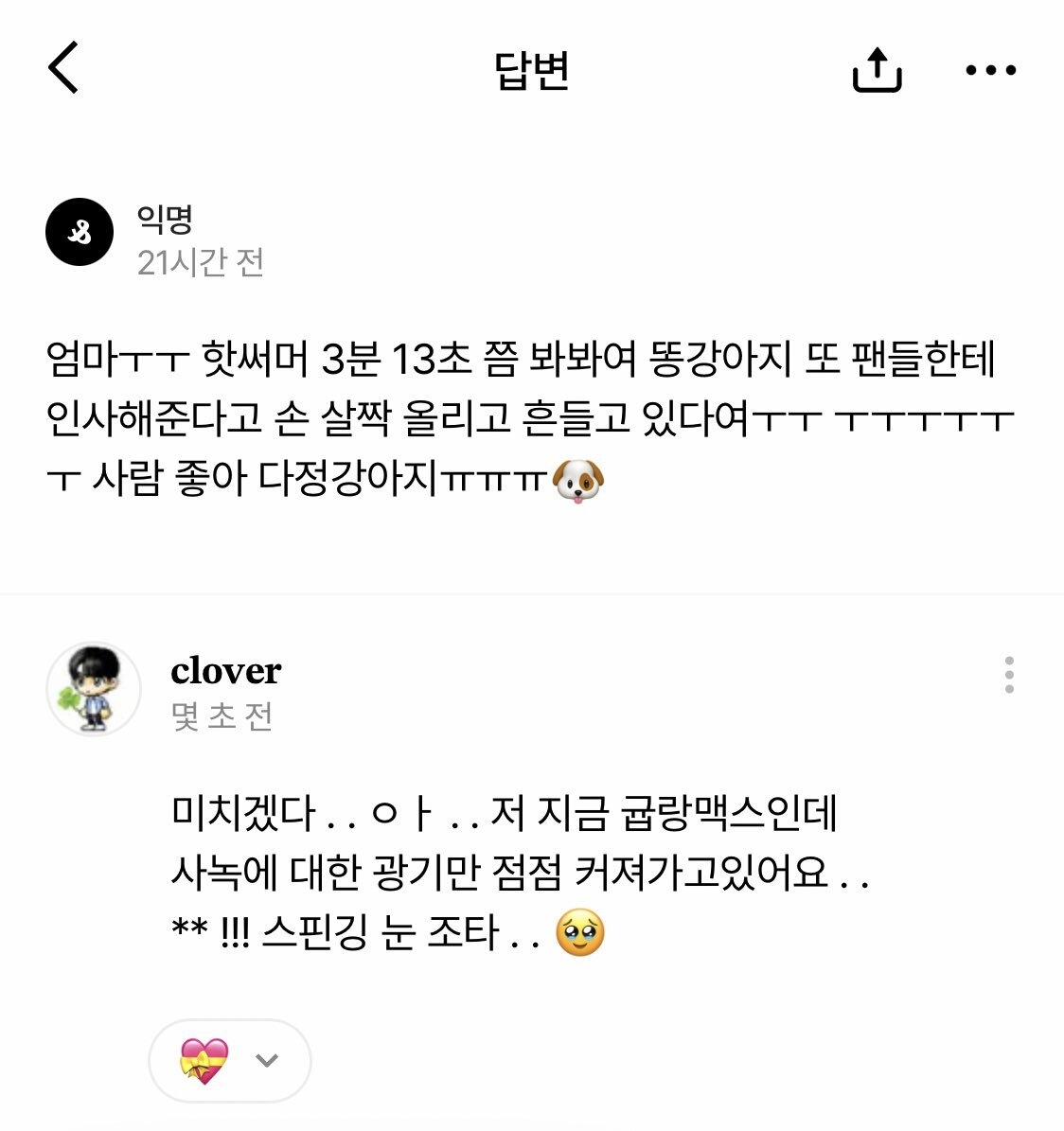Image resolution: width=1064 pixels, height=1131 pixels.
Task: Tap the clover username
Action: coord(225,670)
